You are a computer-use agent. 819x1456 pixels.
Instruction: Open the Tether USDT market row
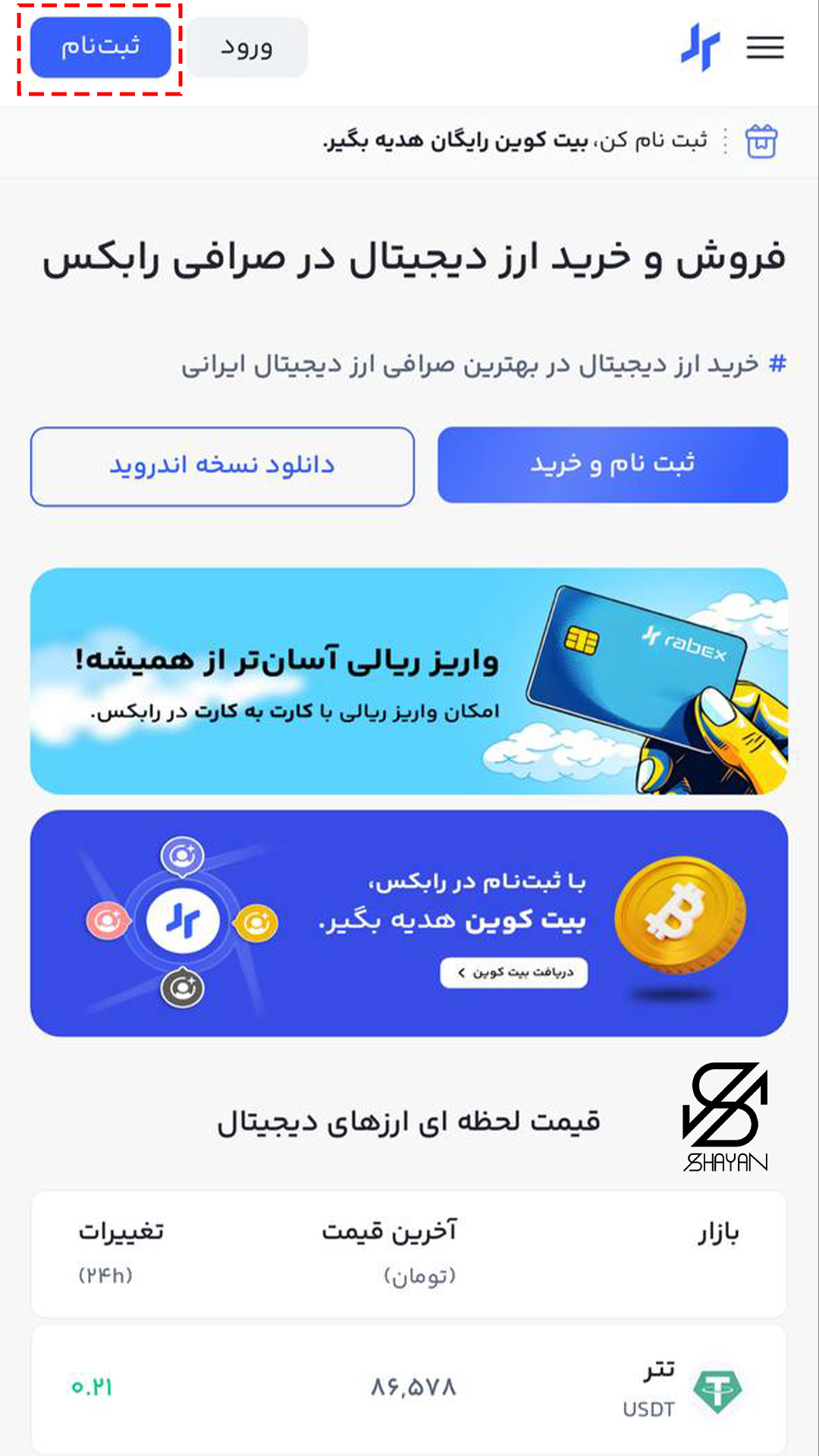pyautogui.click(x=409, y=1388)
